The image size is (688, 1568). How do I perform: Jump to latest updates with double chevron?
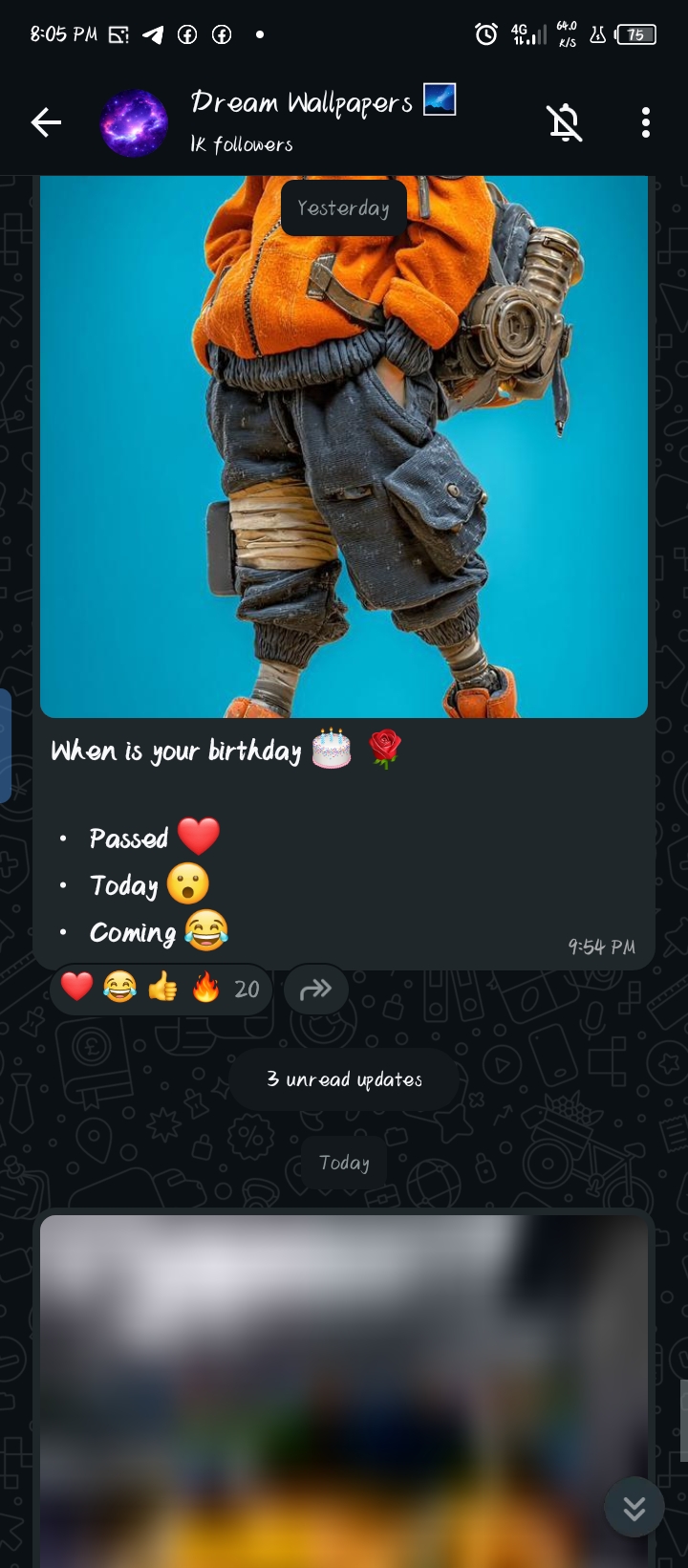click(x=634, y=1508)
